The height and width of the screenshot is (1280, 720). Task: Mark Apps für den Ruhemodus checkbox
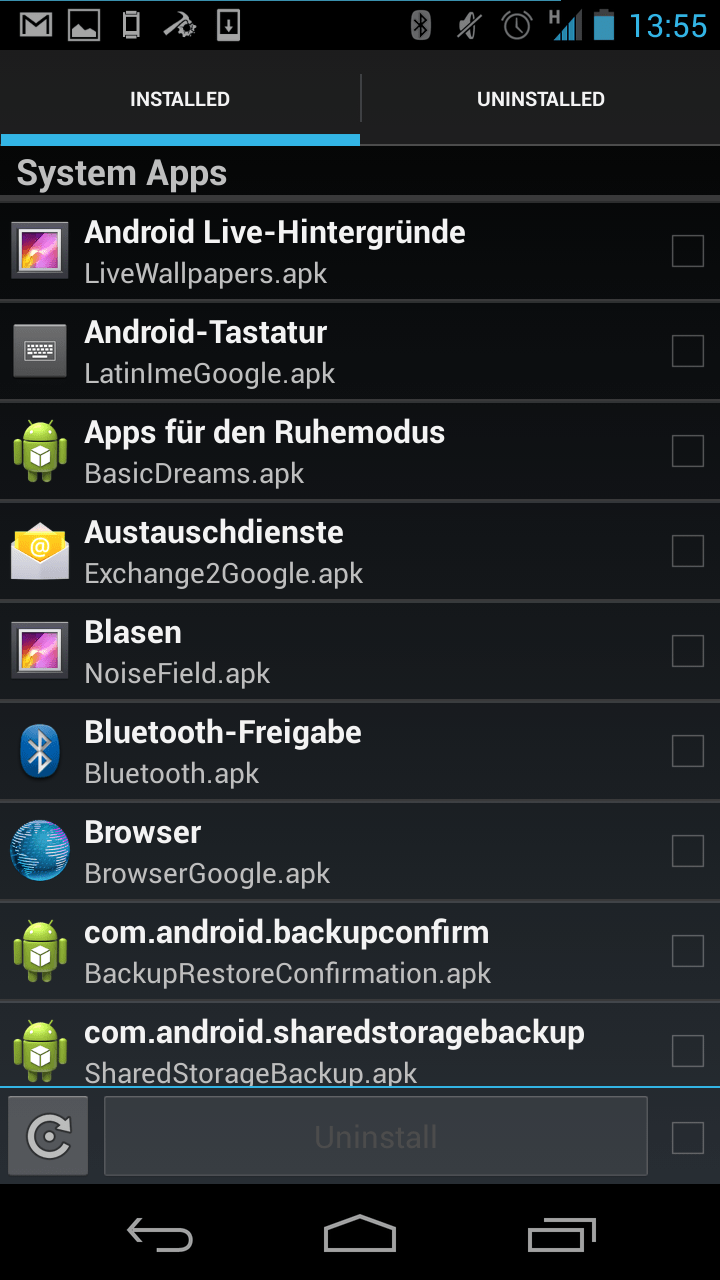pyautogui.click(x=688, y=451)
